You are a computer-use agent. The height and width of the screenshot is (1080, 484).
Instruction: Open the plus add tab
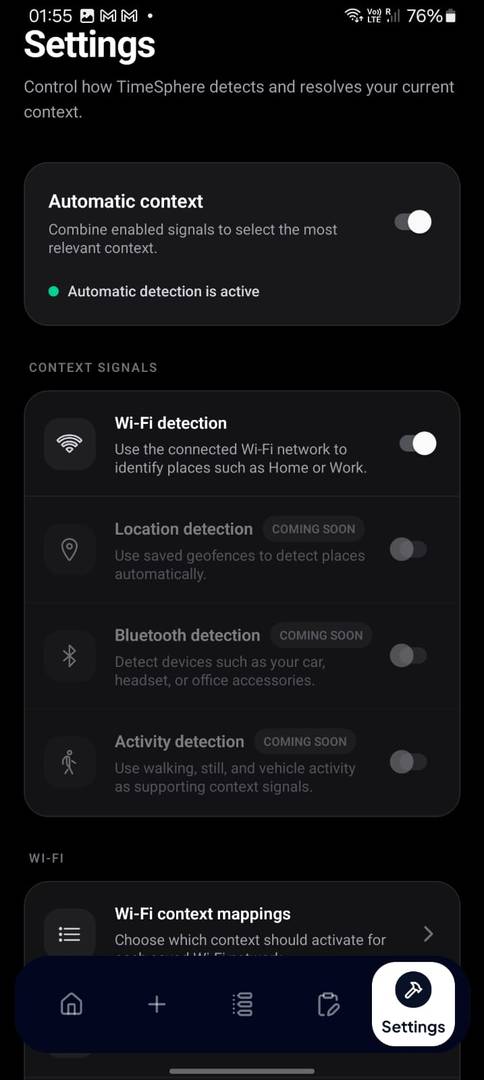[157, 1004]
